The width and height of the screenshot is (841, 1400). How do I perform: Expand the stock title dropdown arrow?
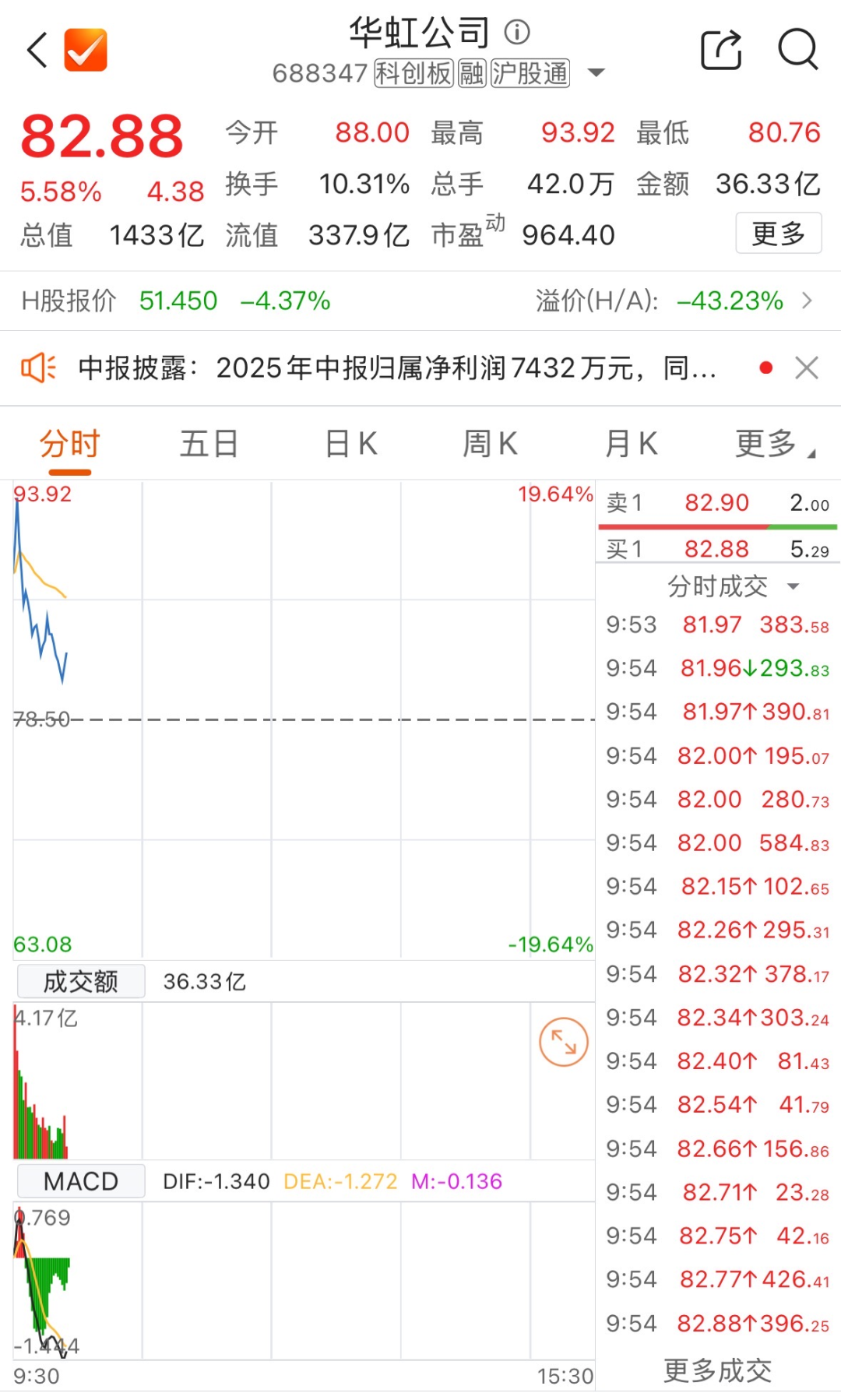[596, 73]
